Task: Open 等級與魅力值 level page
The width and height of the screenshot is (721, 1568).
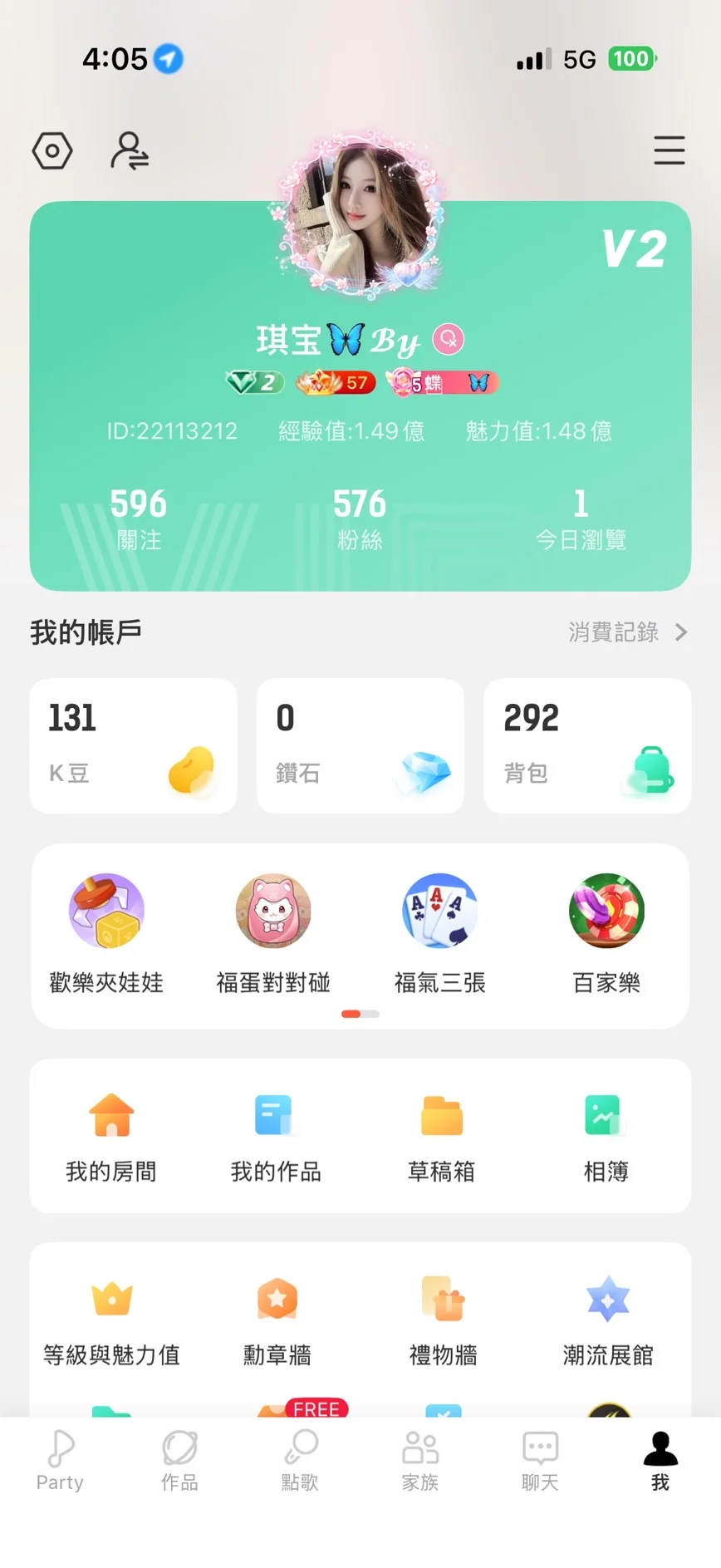Action: pyautogui.click(x=111, y=1320)
